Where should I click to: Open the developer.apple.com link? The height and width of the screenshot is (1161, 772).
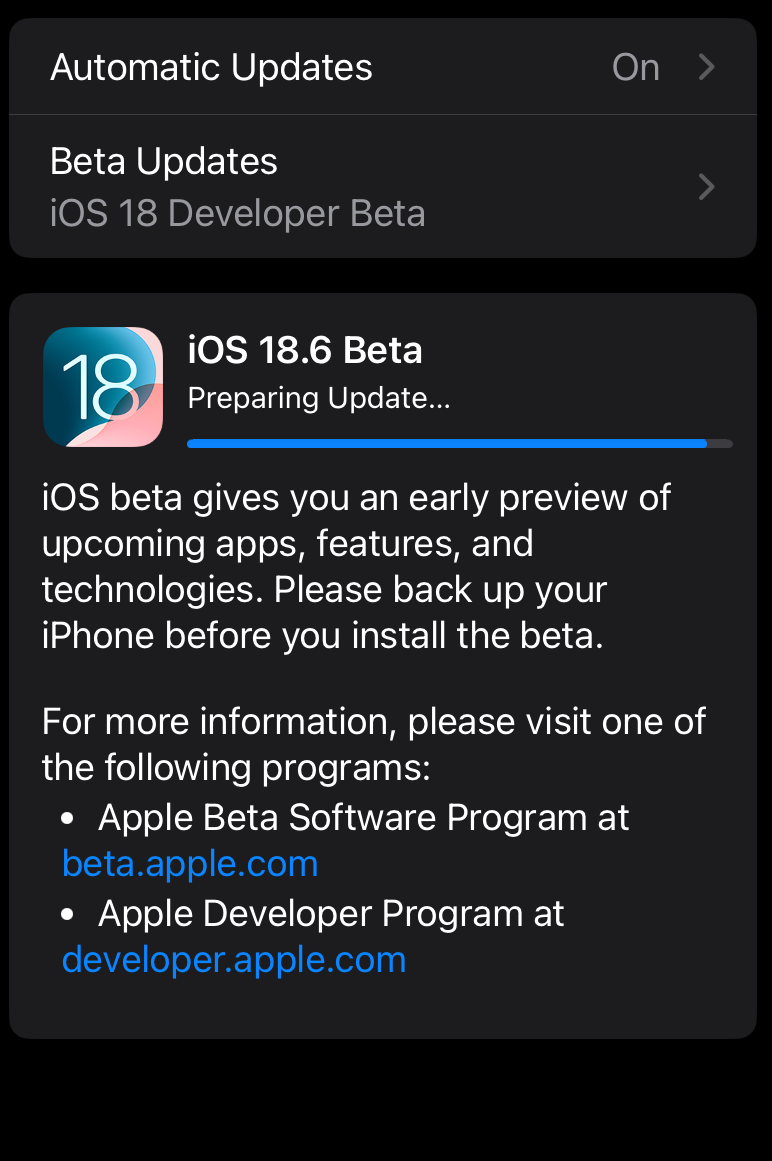point(234,960)
